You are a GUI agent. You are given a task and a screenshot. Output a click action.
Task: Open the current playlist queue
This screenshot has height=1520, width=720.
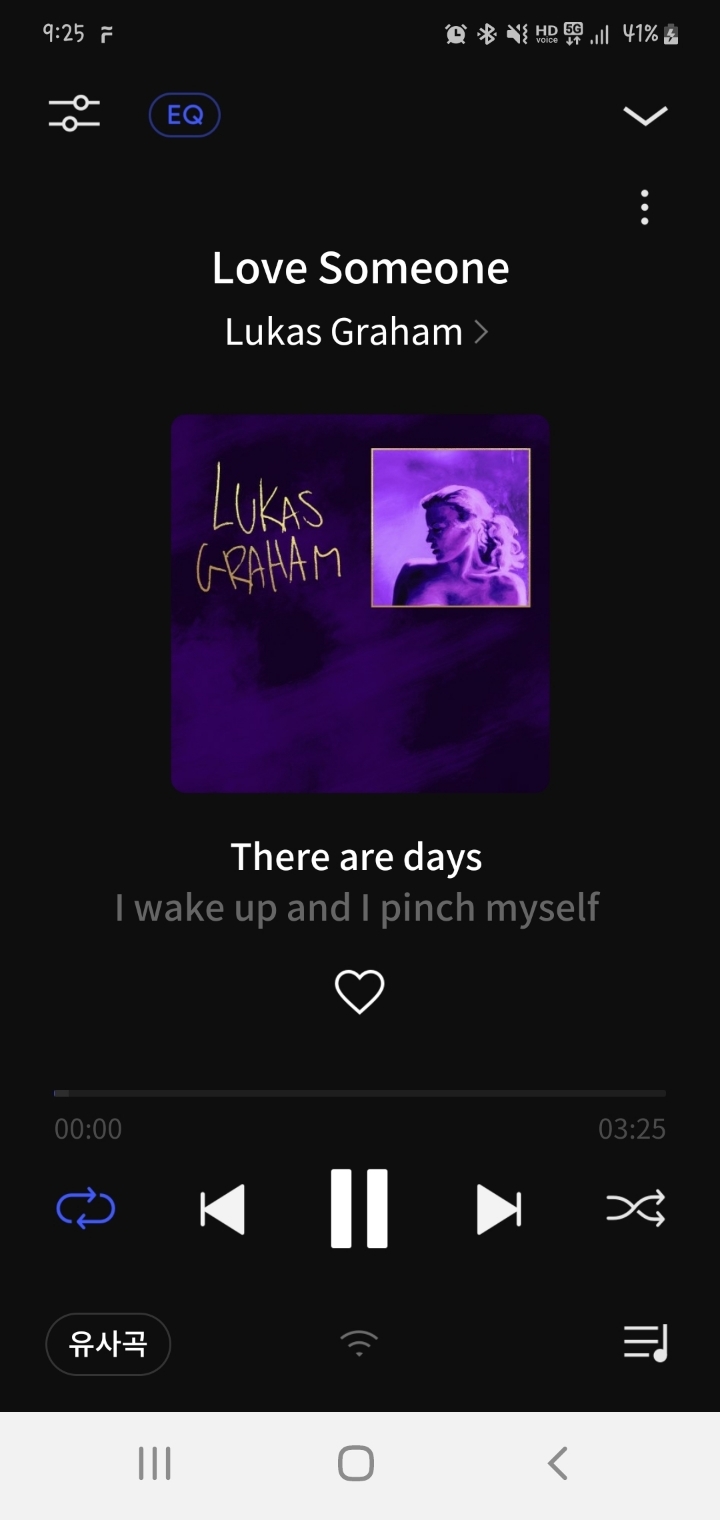[645, 1343]
